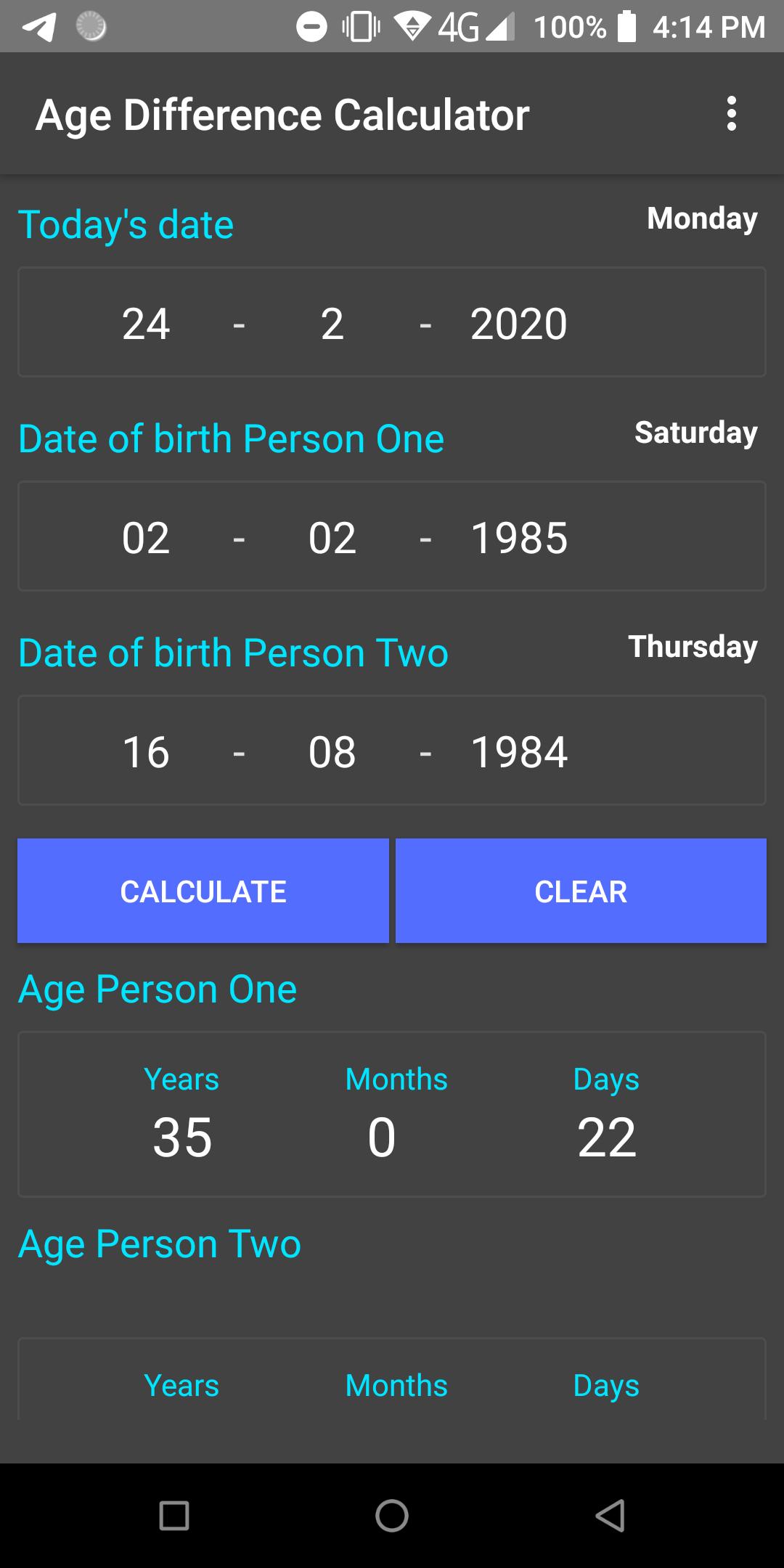Edit today's date day field 24
This screenshot has width=784, height=1568.
coord(146,323)
